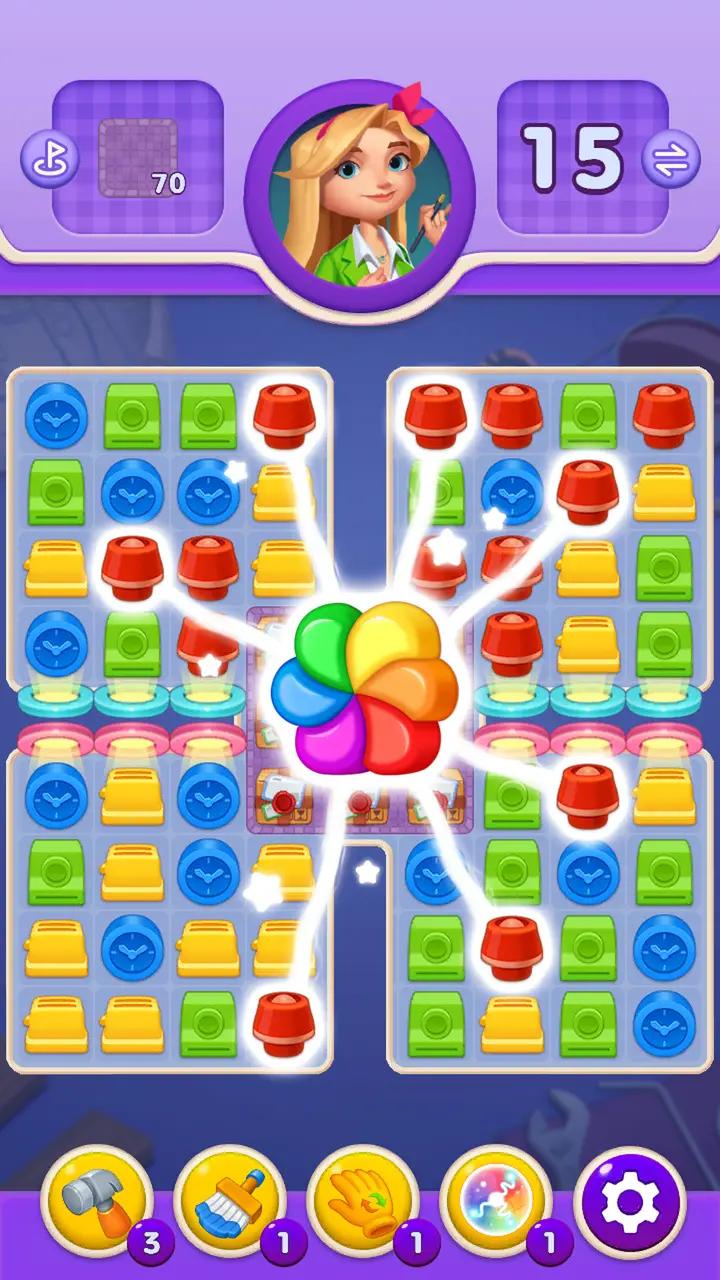Tap the moves swap arrows icon

coord(670,159)
